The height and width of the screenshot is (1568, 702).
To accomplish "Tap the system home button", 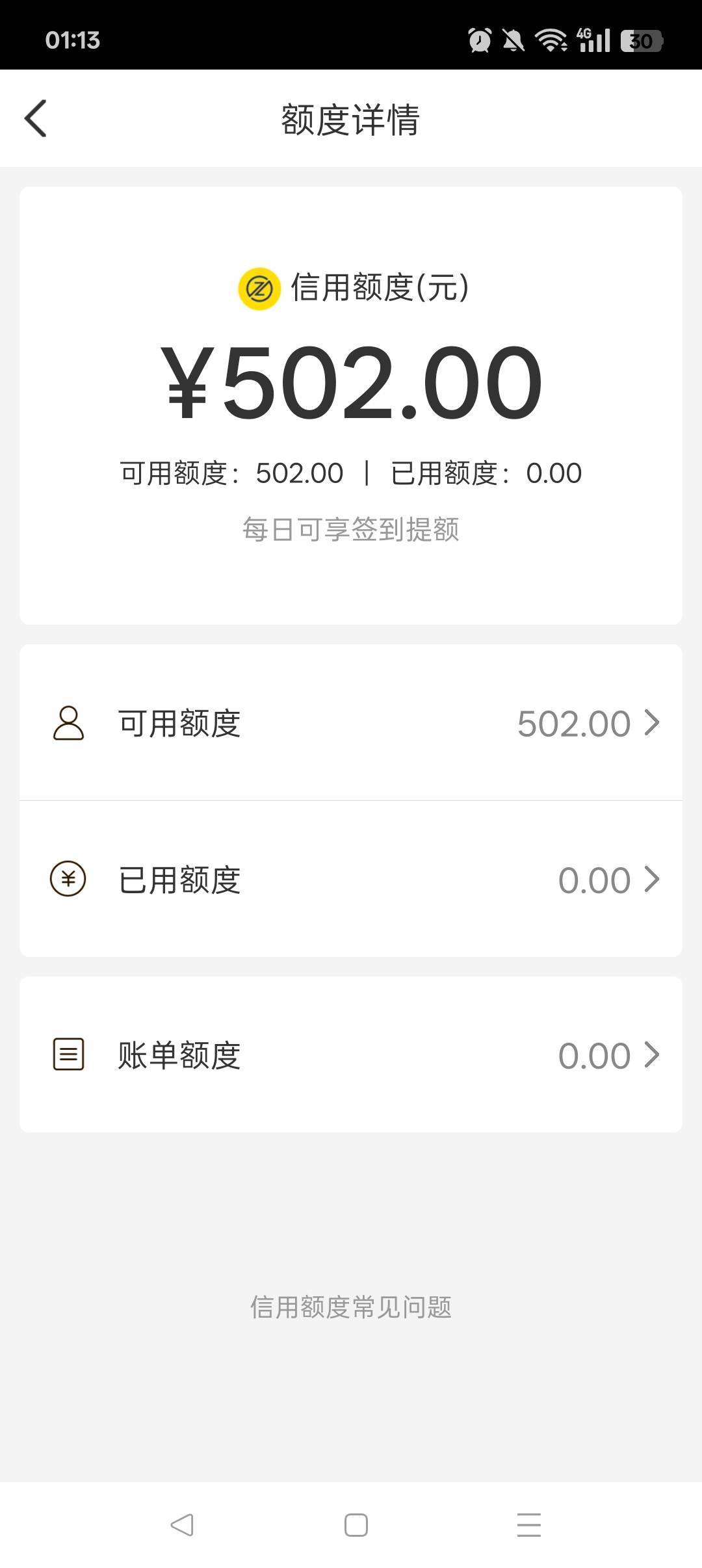I will point(356,1524).
